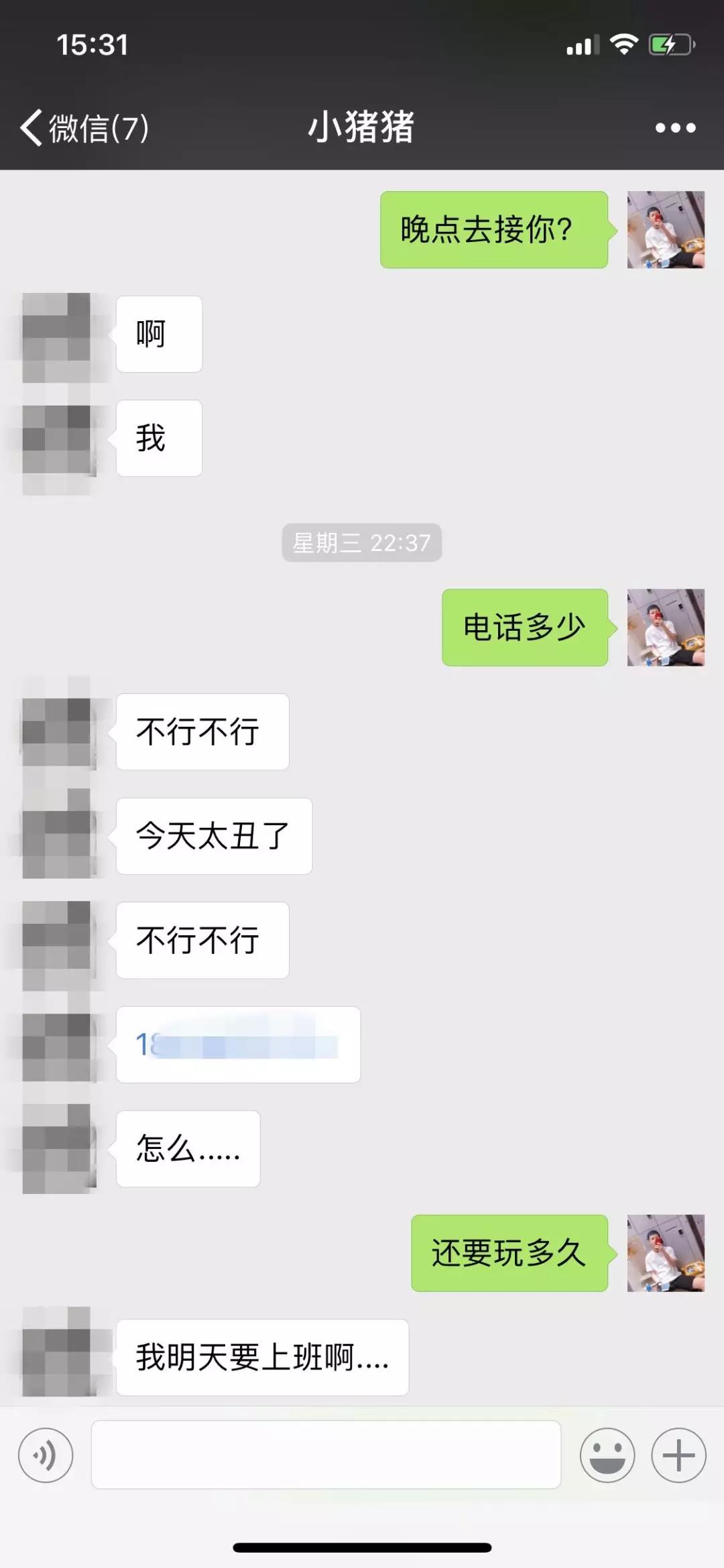
Task: Open contact avatar beside 今天太丑了
Action: pos(57,836)
